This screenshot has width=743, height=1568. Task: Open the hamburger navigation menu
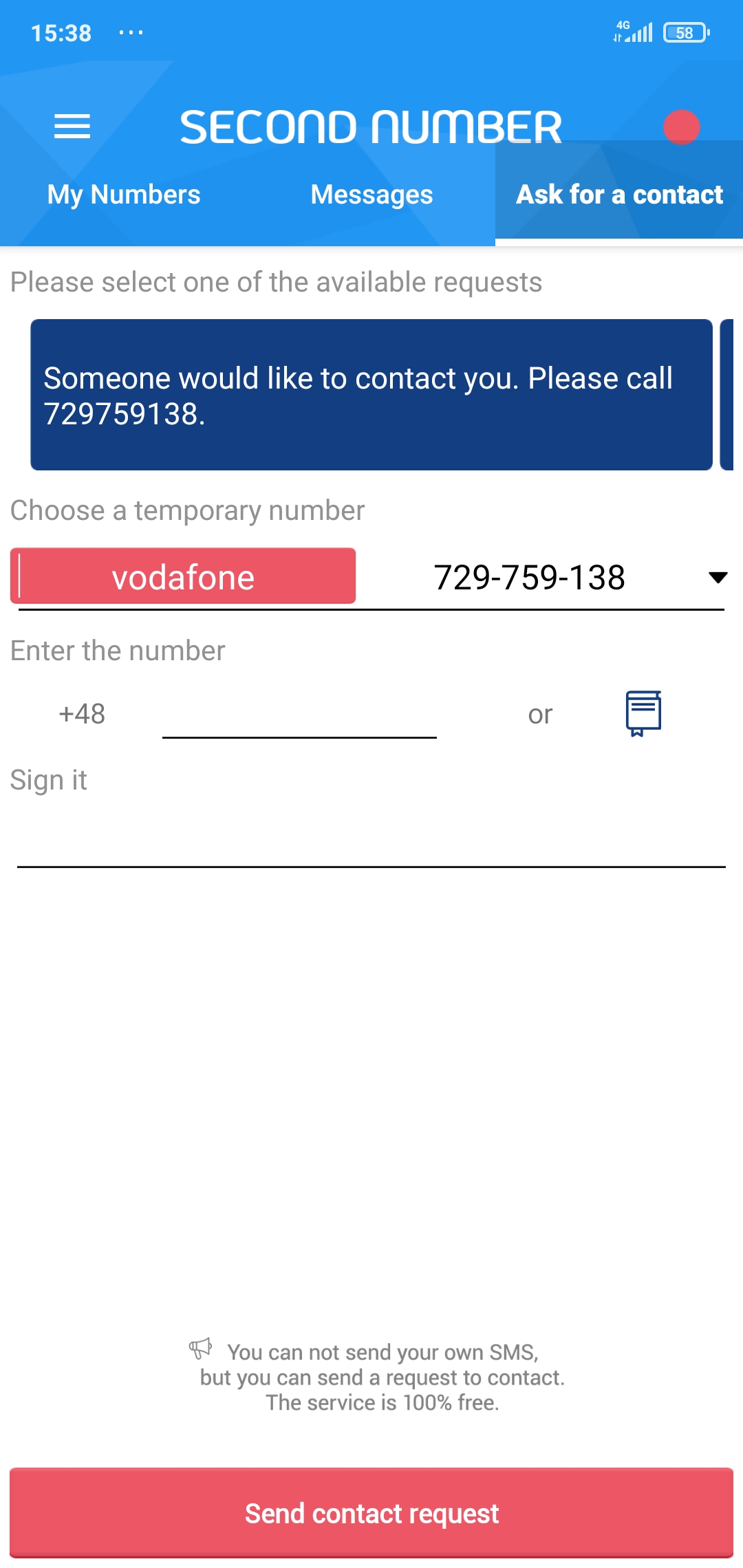point(72,127)
